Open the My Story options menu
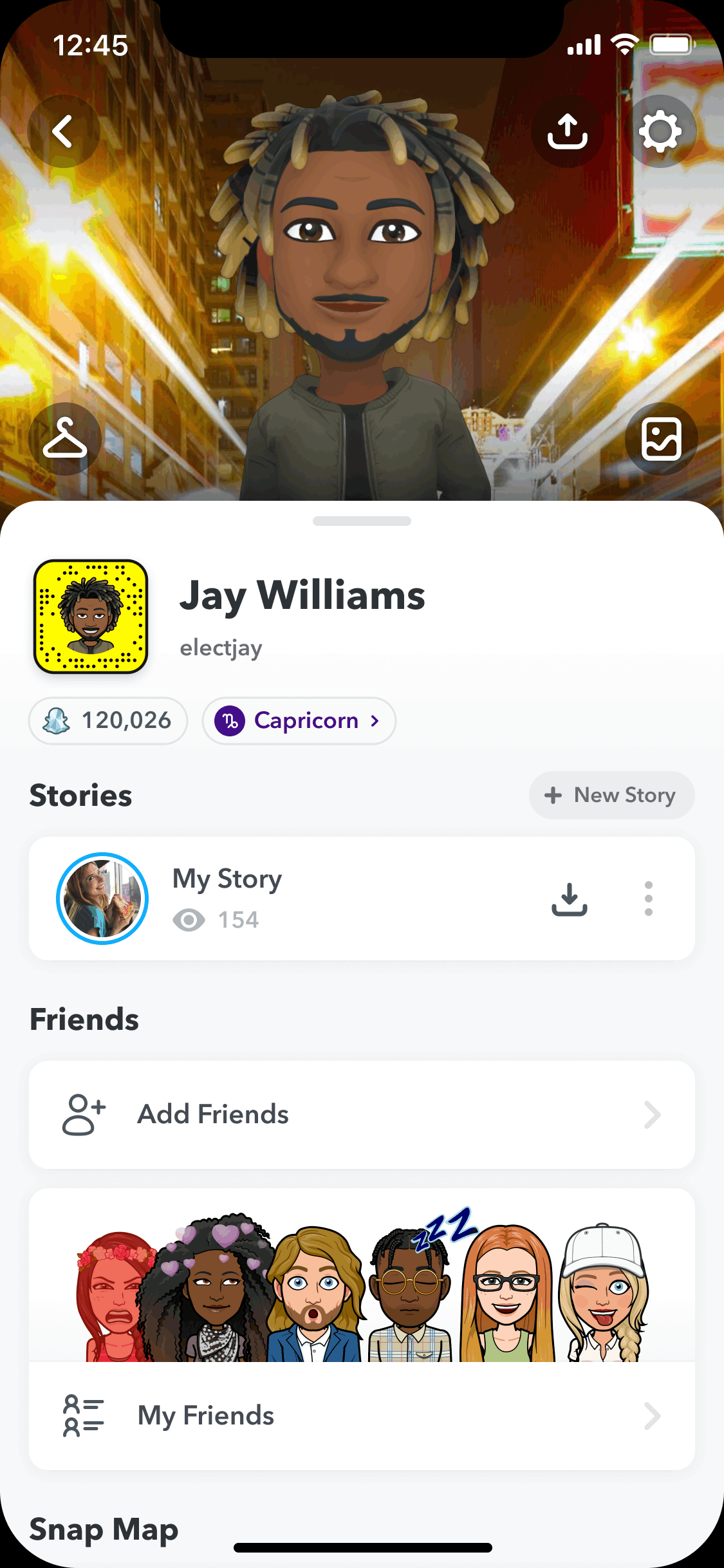This screenshot has height=1568, width=724. pyautogui.click(x=649, y=899)
